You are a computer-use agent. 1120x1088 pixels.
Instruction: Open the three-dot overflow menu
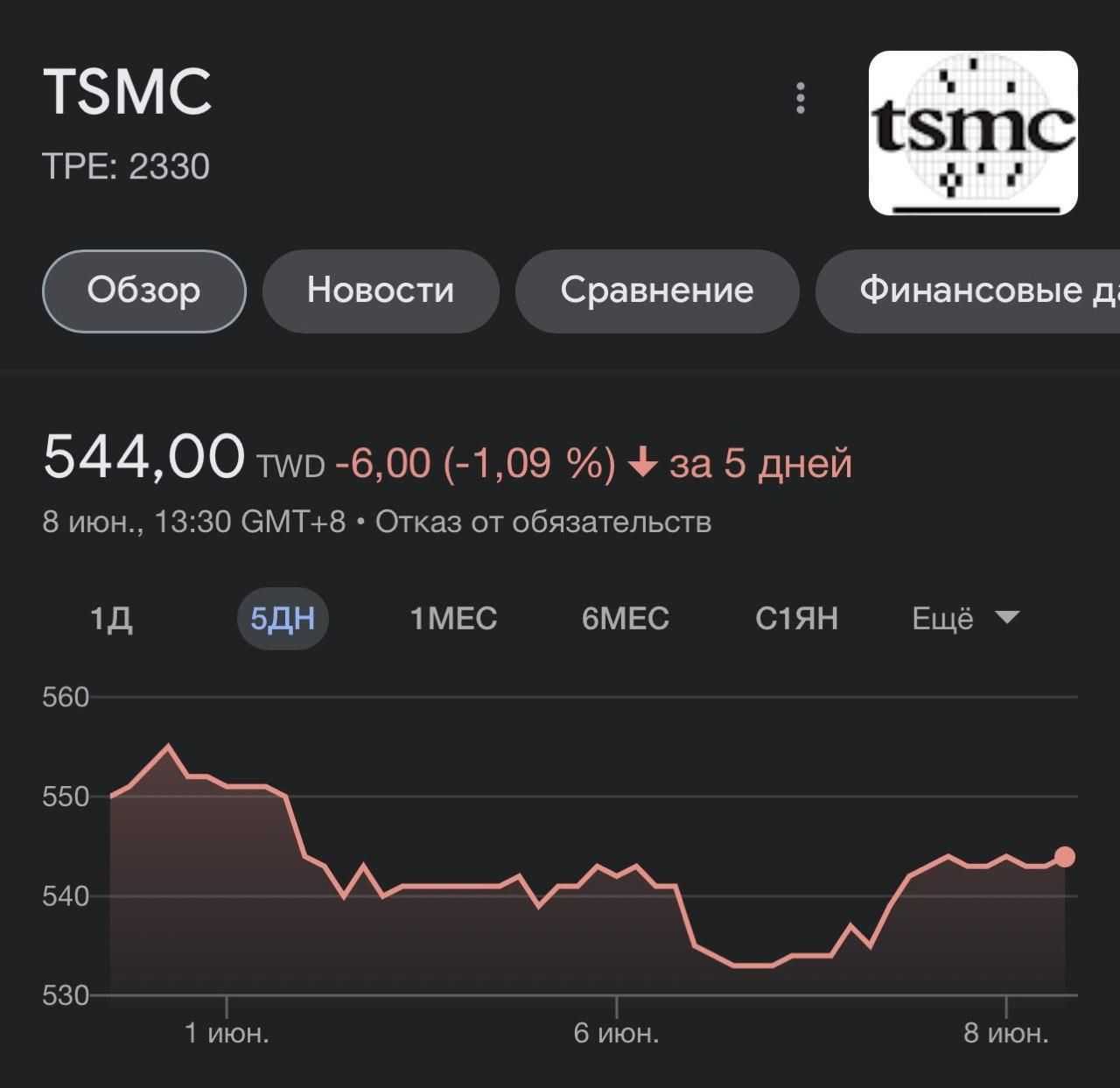click(800, 98)
